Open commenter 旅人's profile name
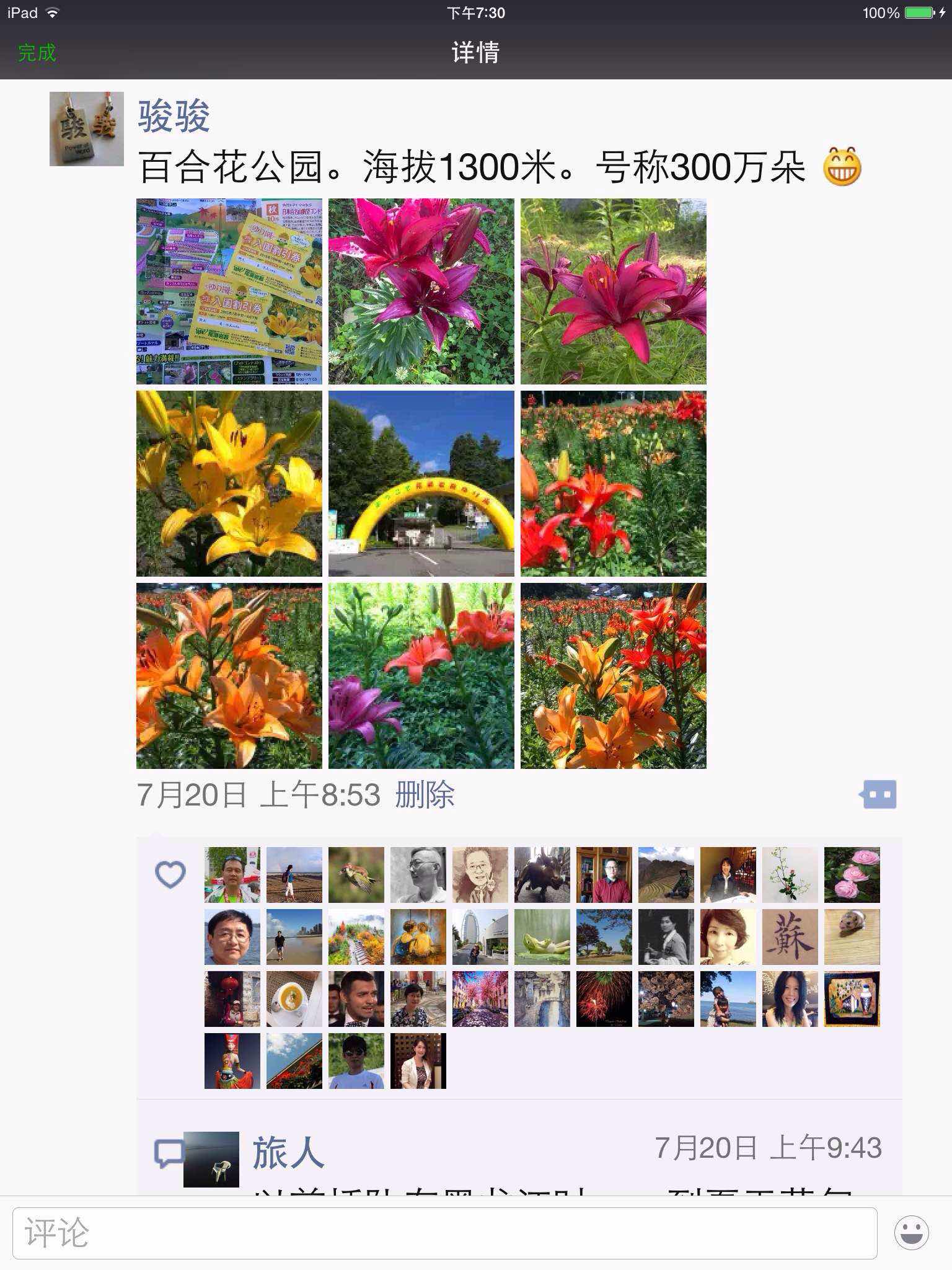This screenshot has height=1270, width=952. 288,1153
